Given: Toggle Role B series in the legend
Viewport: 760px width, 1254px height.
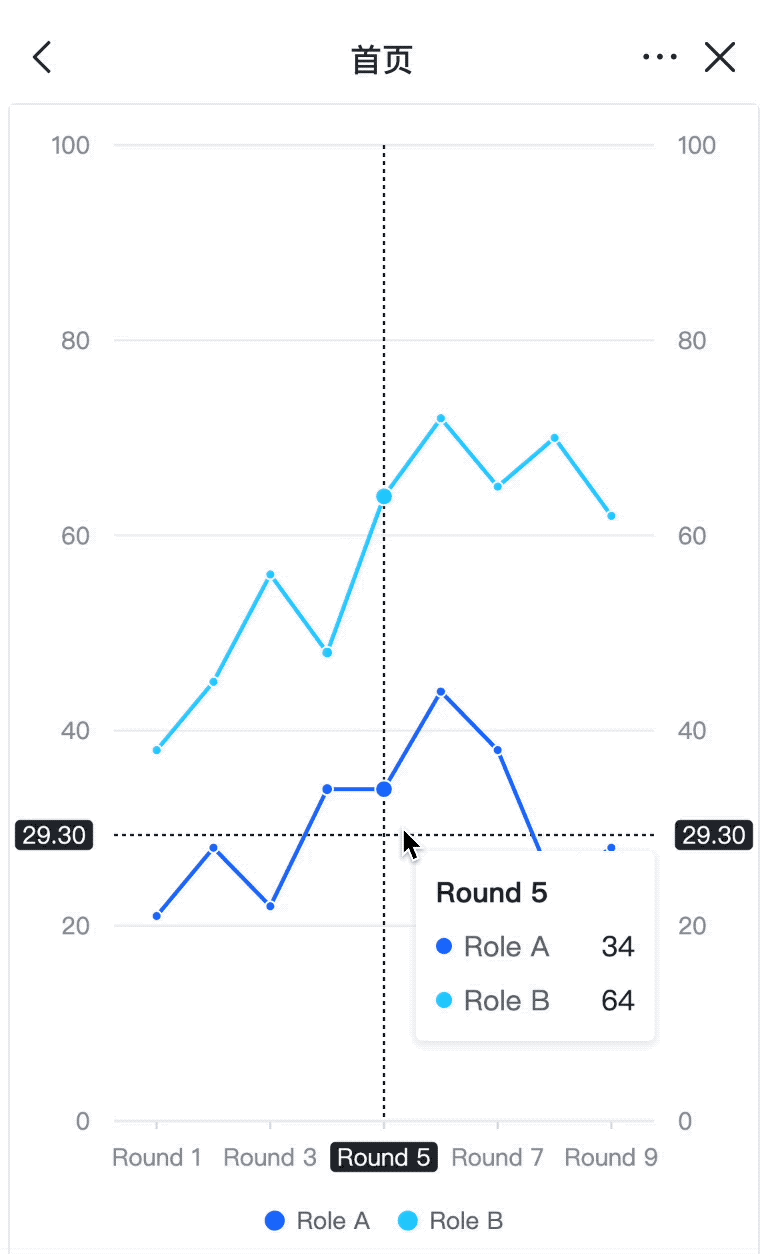Looking at the screenshot, I should click(x=450, y=1221).
